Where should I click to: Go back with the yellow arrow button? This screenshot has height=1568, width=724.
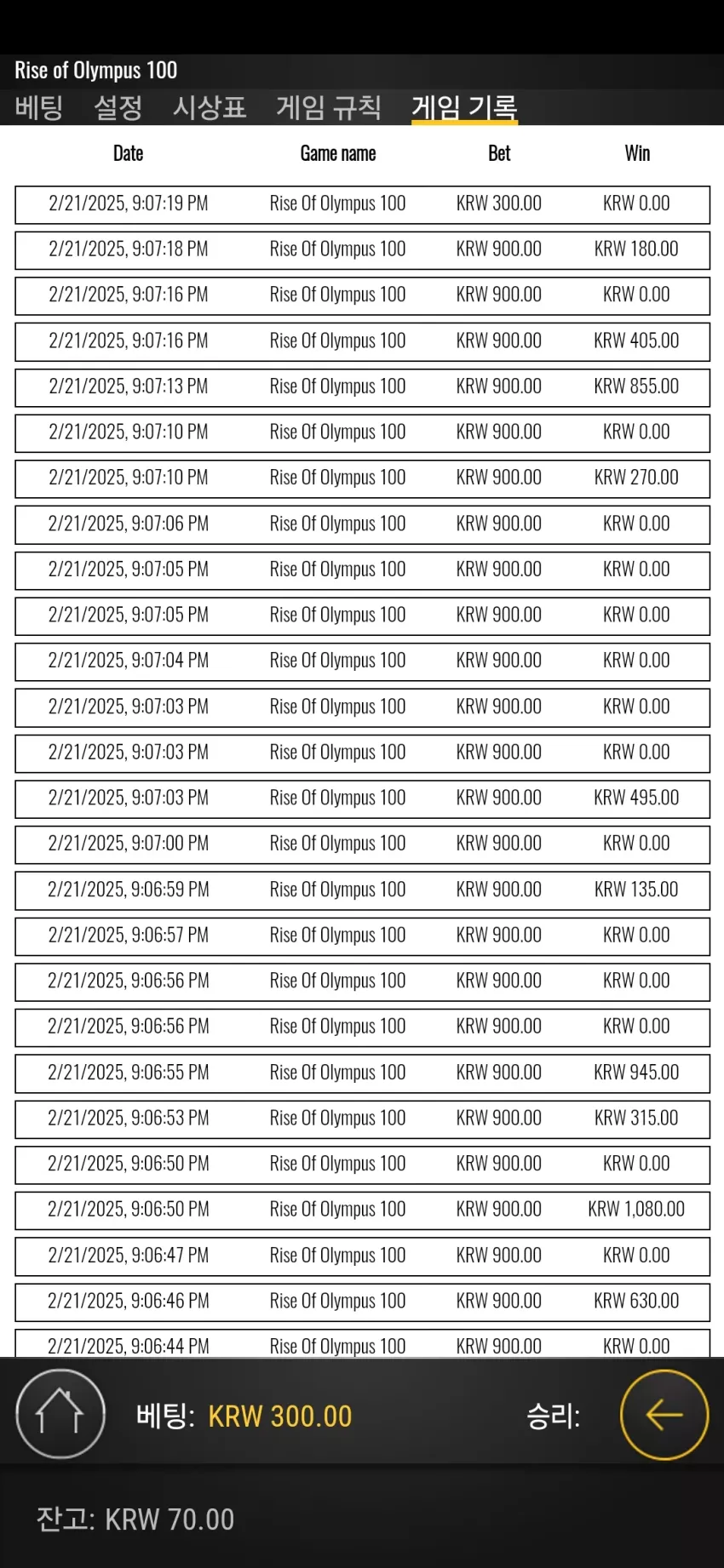click(x=664, y=1414)
